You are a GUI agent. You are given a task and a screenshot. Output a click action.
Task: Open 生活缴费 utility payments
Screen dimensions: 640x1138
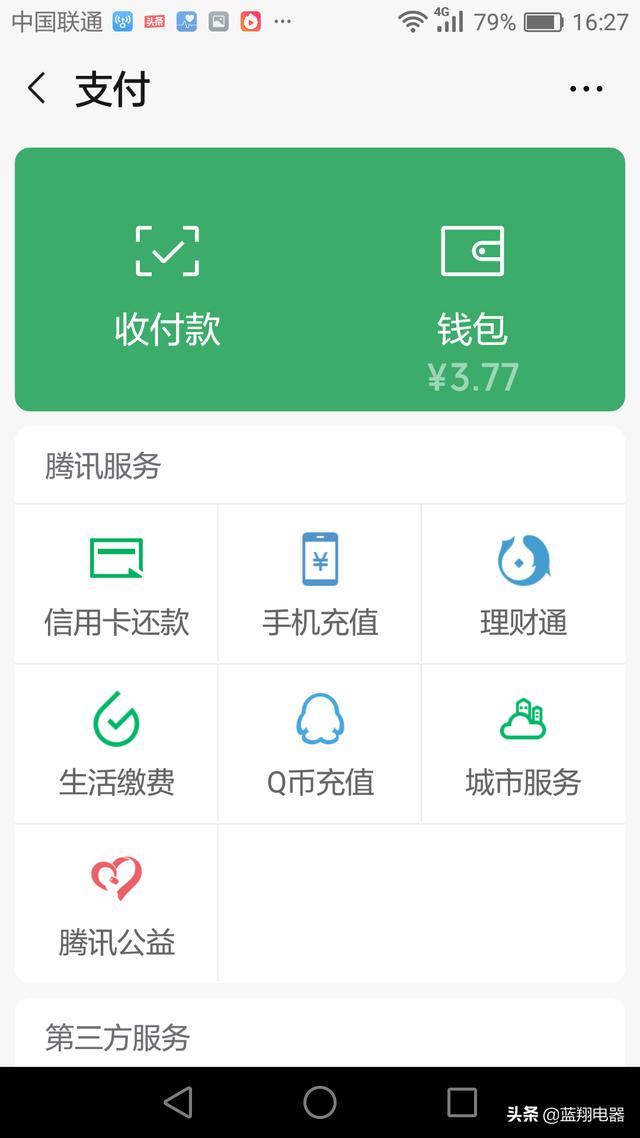116,744
